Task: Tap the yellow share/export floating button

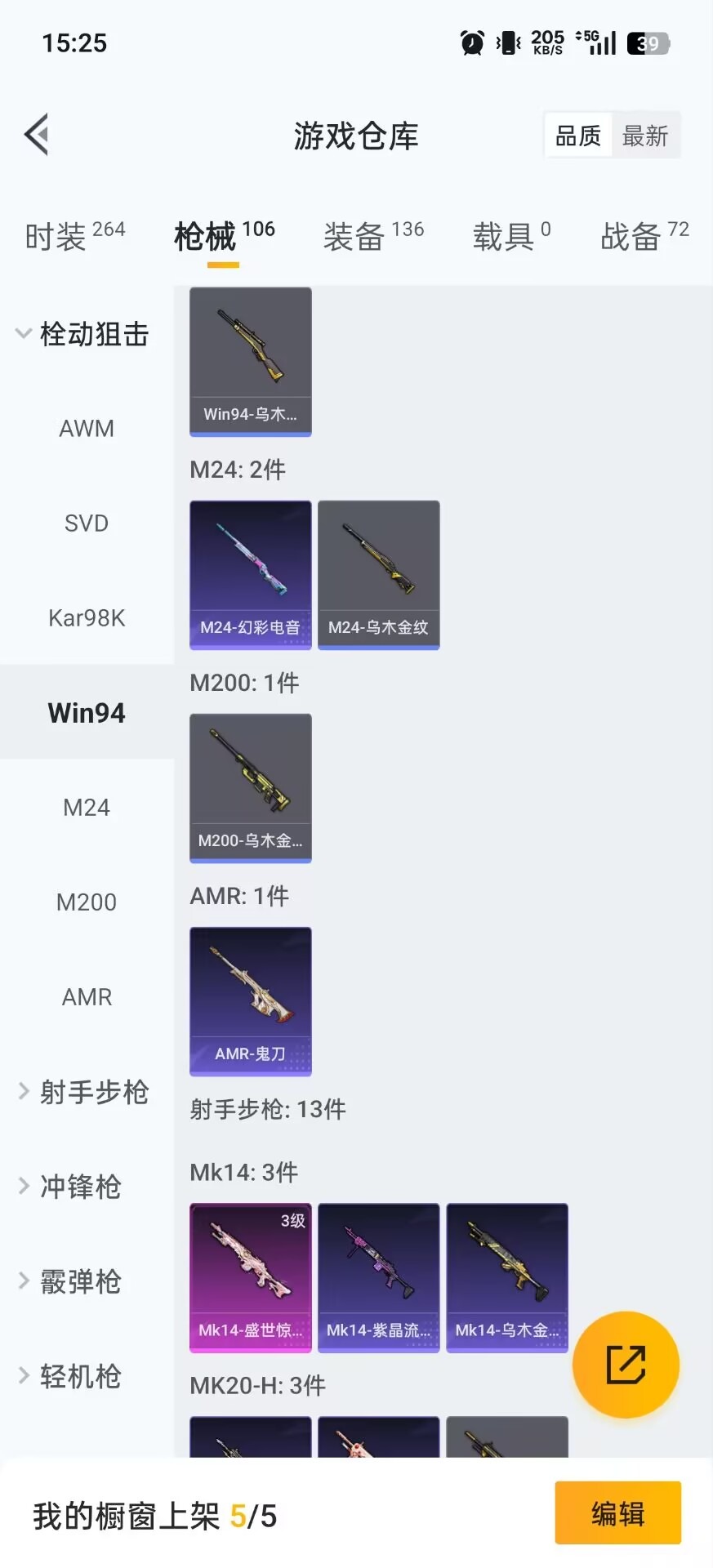Action: pyautogui.click(x=626, y=1365)
